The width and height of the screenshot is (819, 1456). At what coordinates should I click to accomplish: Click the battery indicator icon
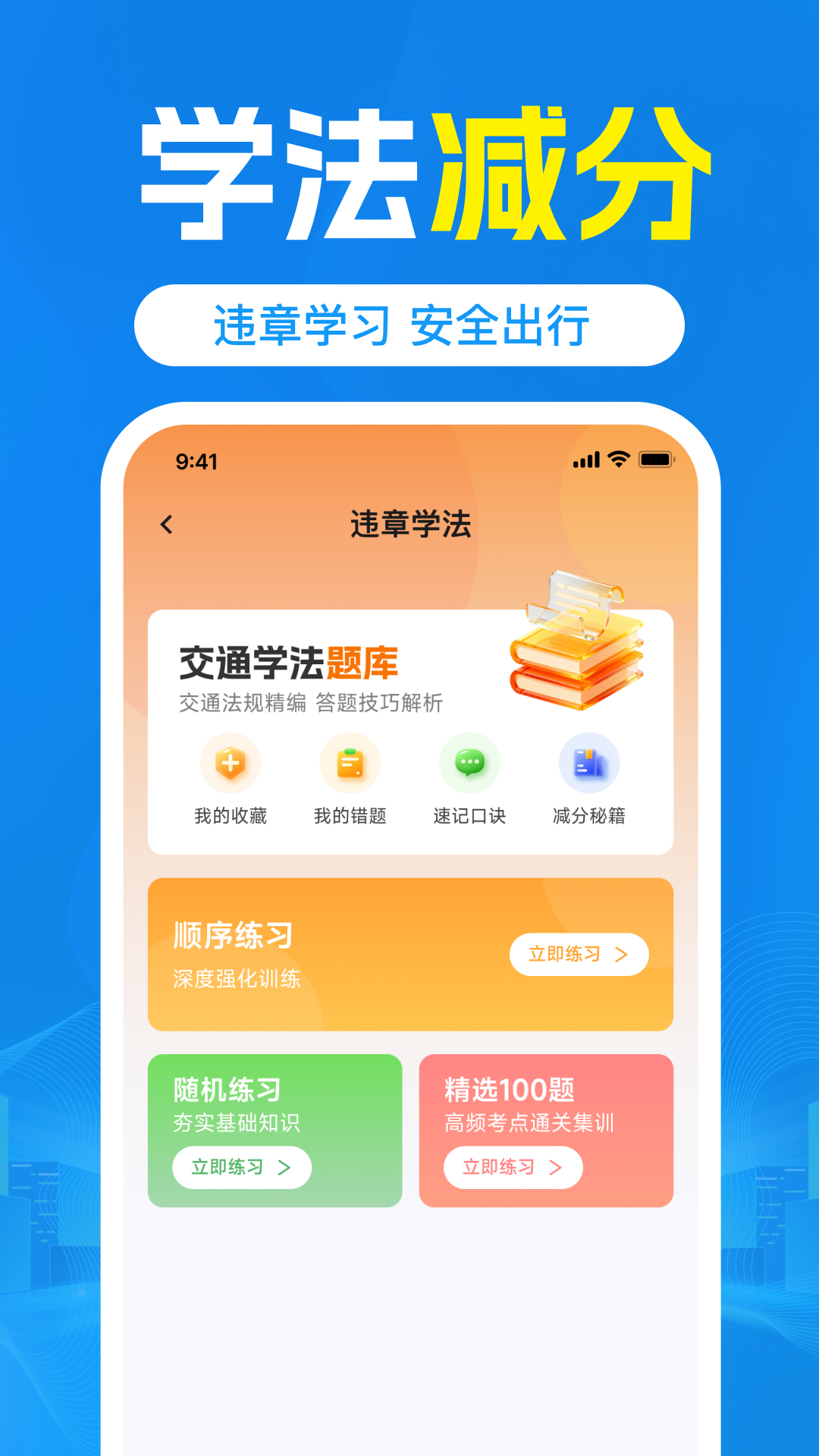[x=657, y=458]
